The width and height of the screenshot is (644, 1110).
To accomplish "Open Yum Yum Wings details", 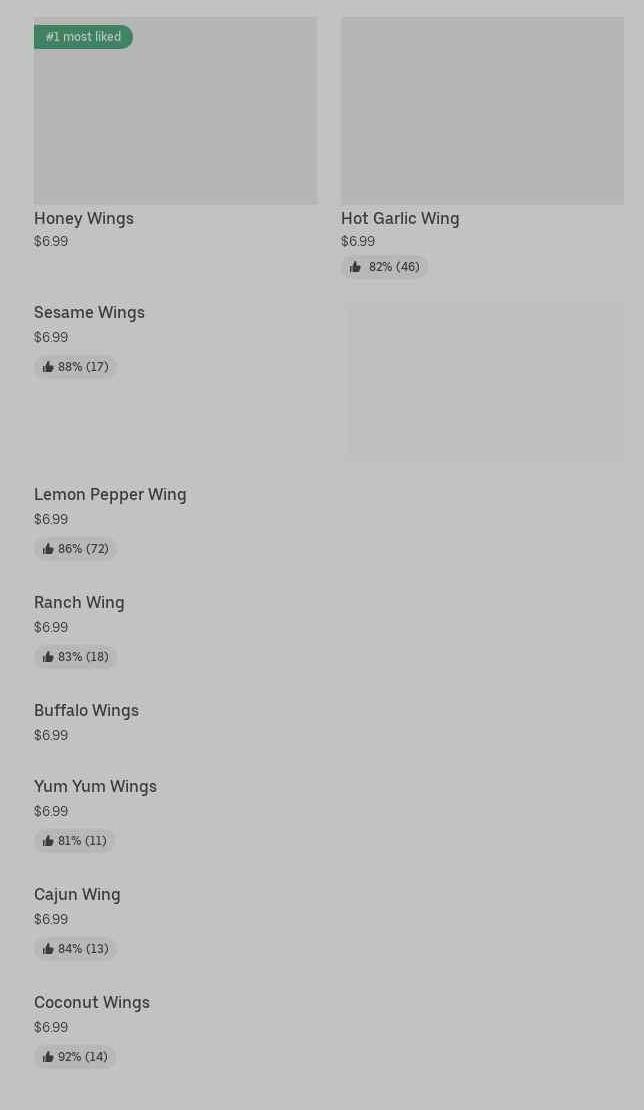I will (x=95, y=787).
